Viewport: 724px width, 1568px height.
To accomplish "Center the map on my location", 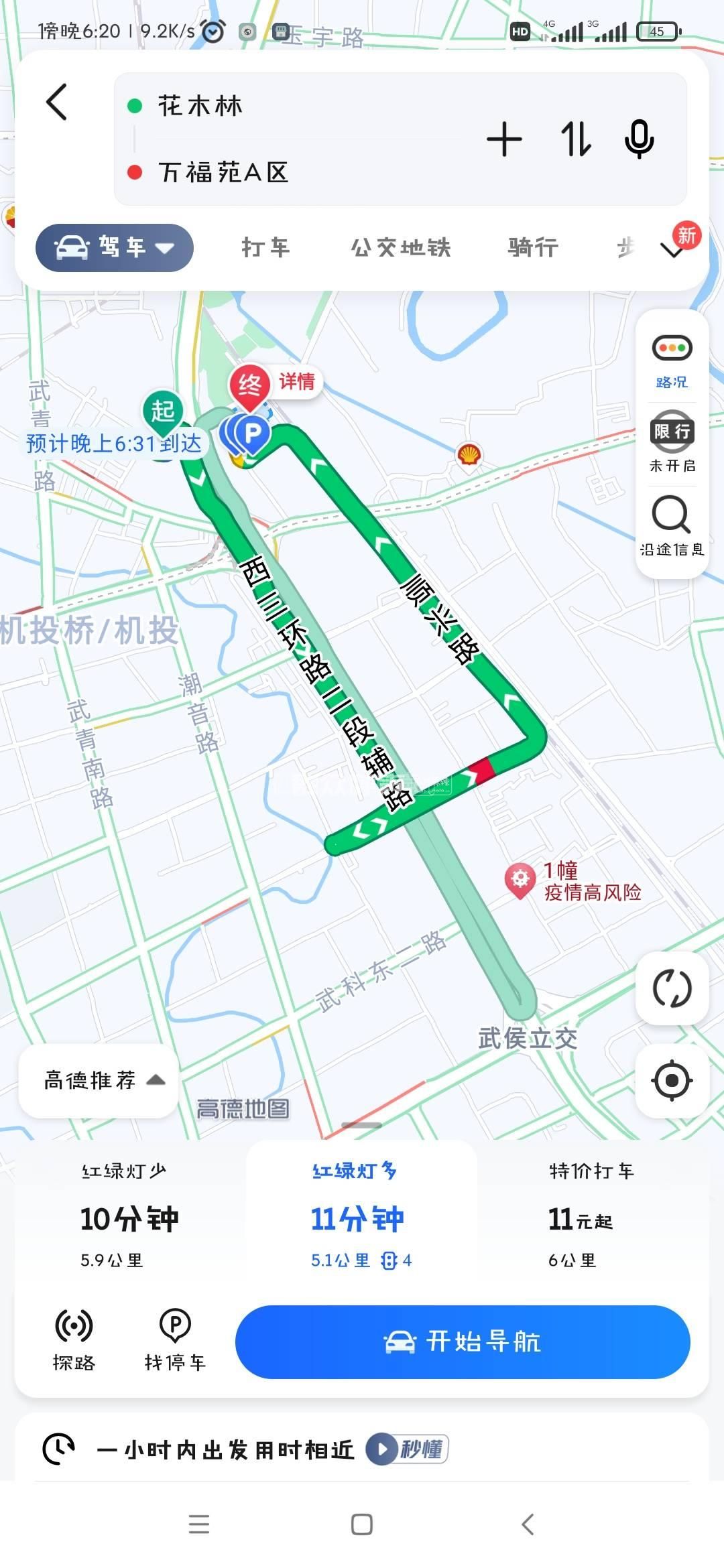I will coord(672,1080).
